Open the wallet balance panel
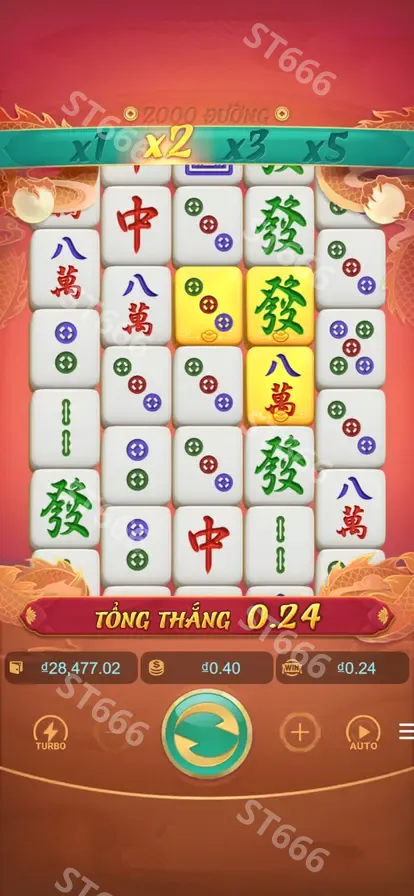This screenshot has height=896, width=414. pyautogui.click(x=71, y=668)
